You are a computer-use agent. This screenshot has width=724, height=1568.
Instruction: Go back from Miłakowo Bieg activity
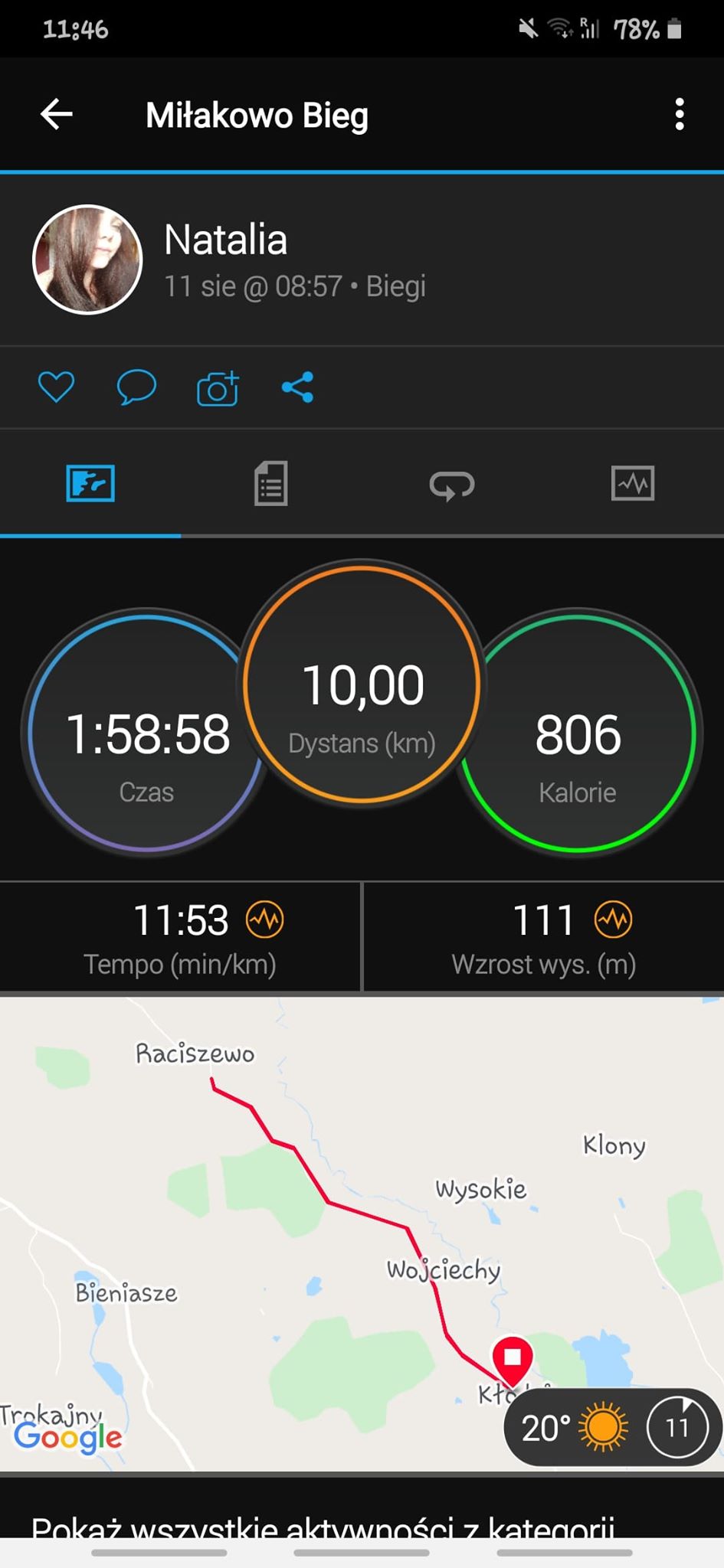(57, 115)
